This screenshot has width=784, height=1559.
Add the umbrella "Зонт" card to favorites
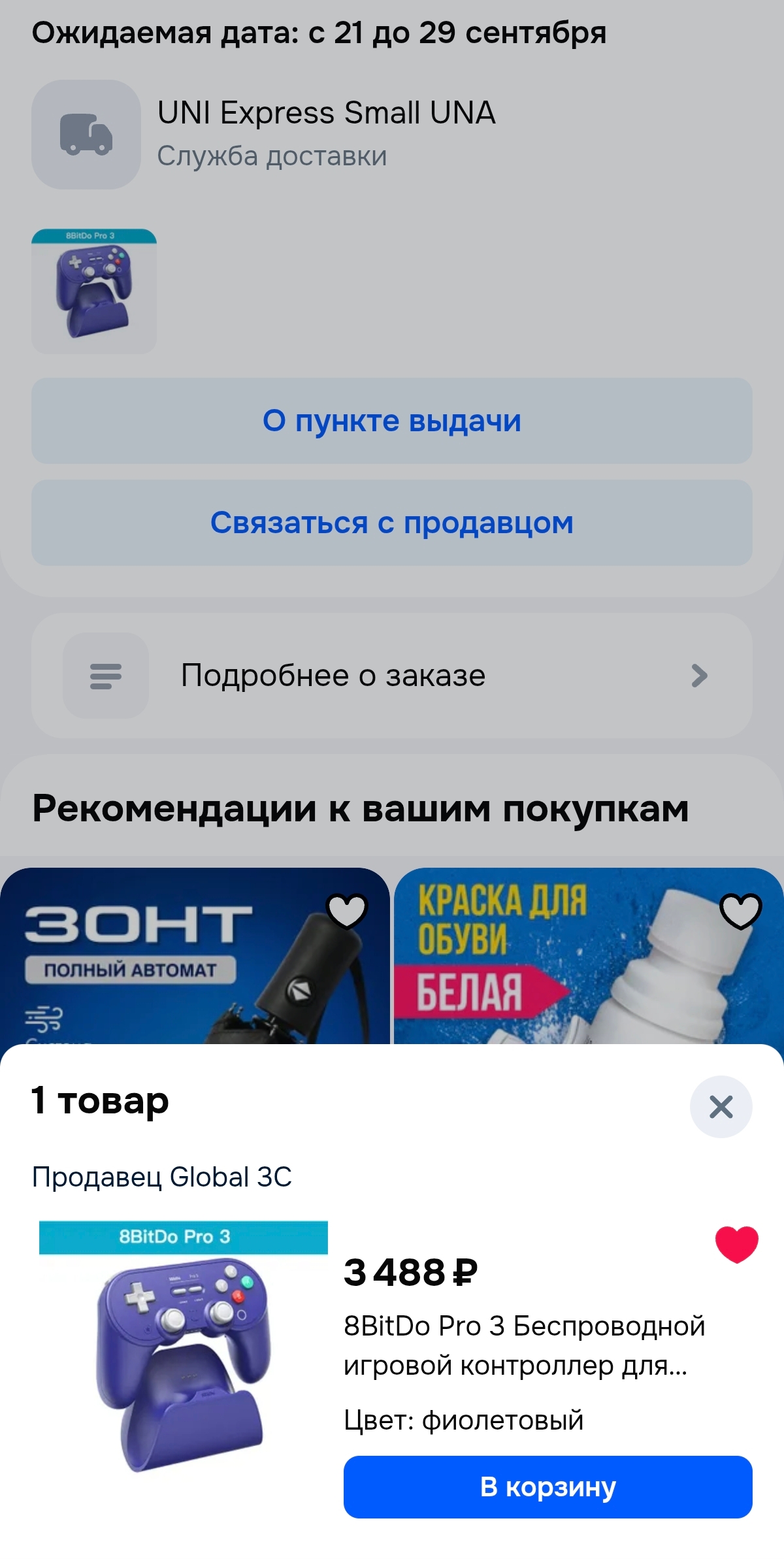click(347, 910)
